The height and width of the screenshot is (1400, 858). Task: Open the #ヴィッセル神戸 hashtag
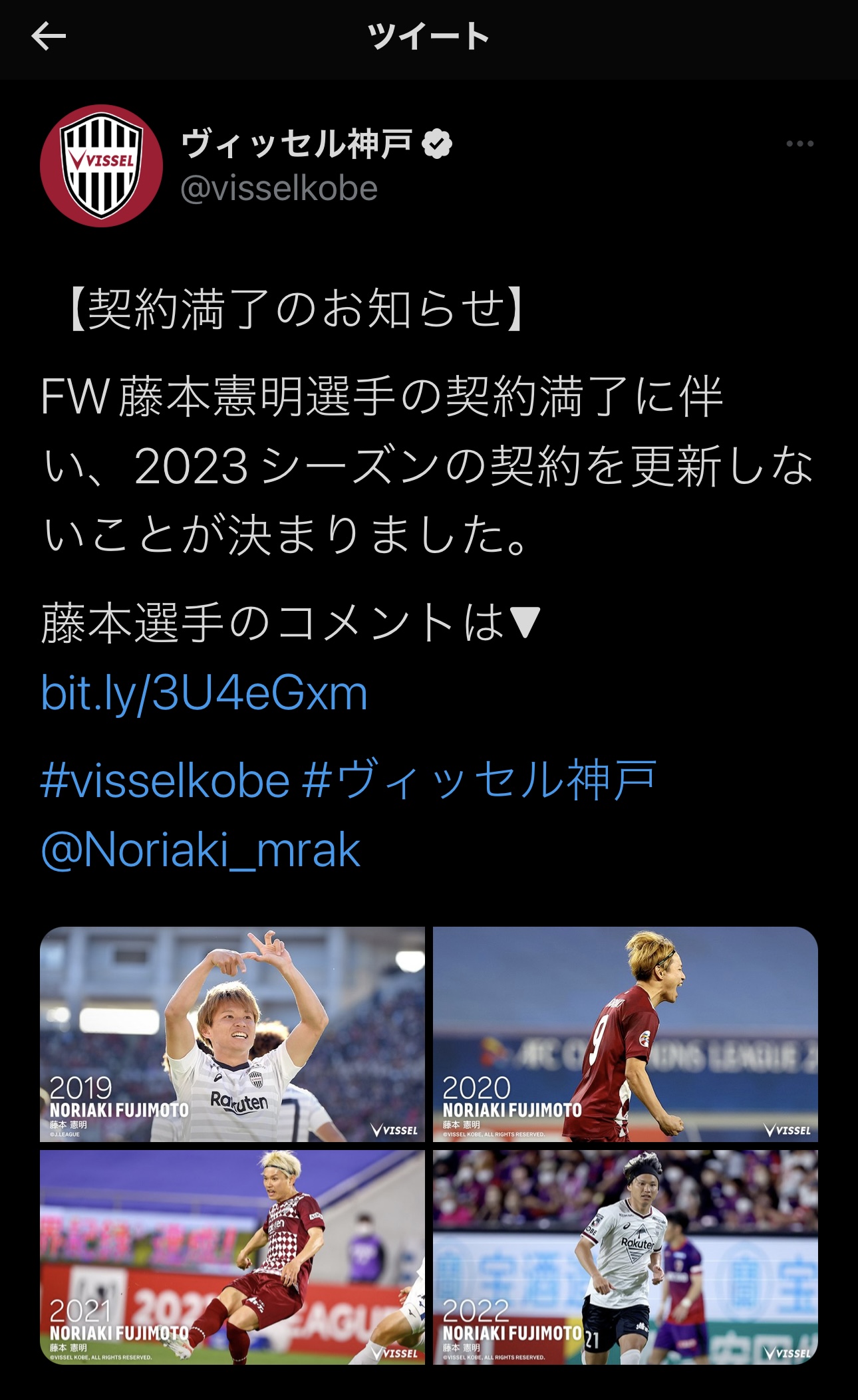(x=480, y=780)
